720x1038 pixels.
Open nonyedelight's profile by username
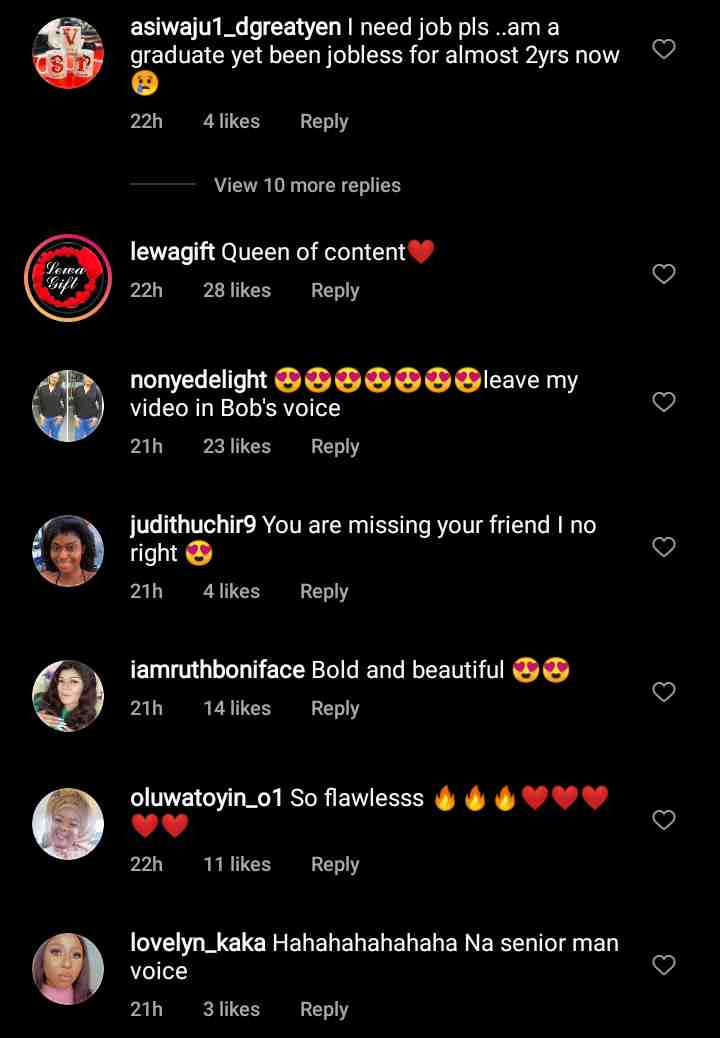click(199, 381)
